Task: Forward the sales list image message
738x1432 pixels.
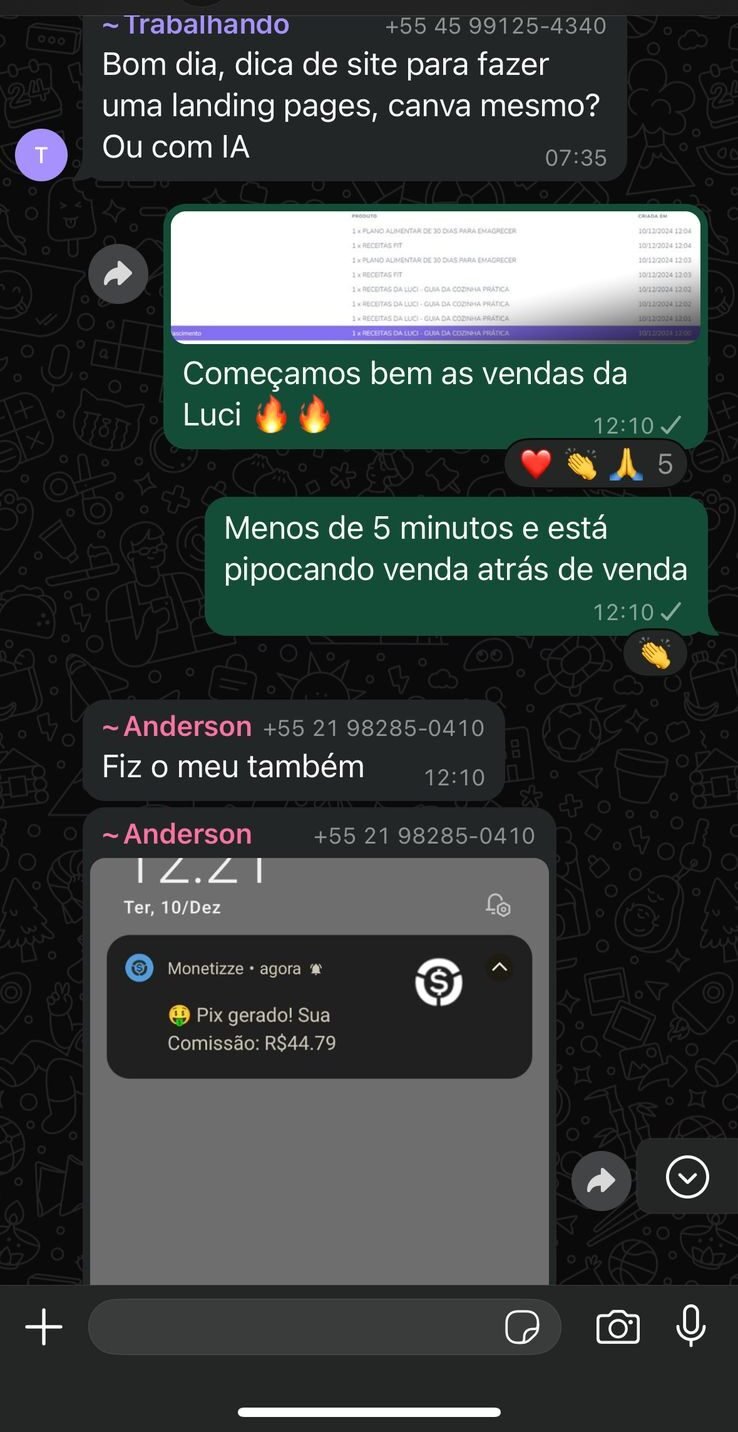Action: (118, 274)
